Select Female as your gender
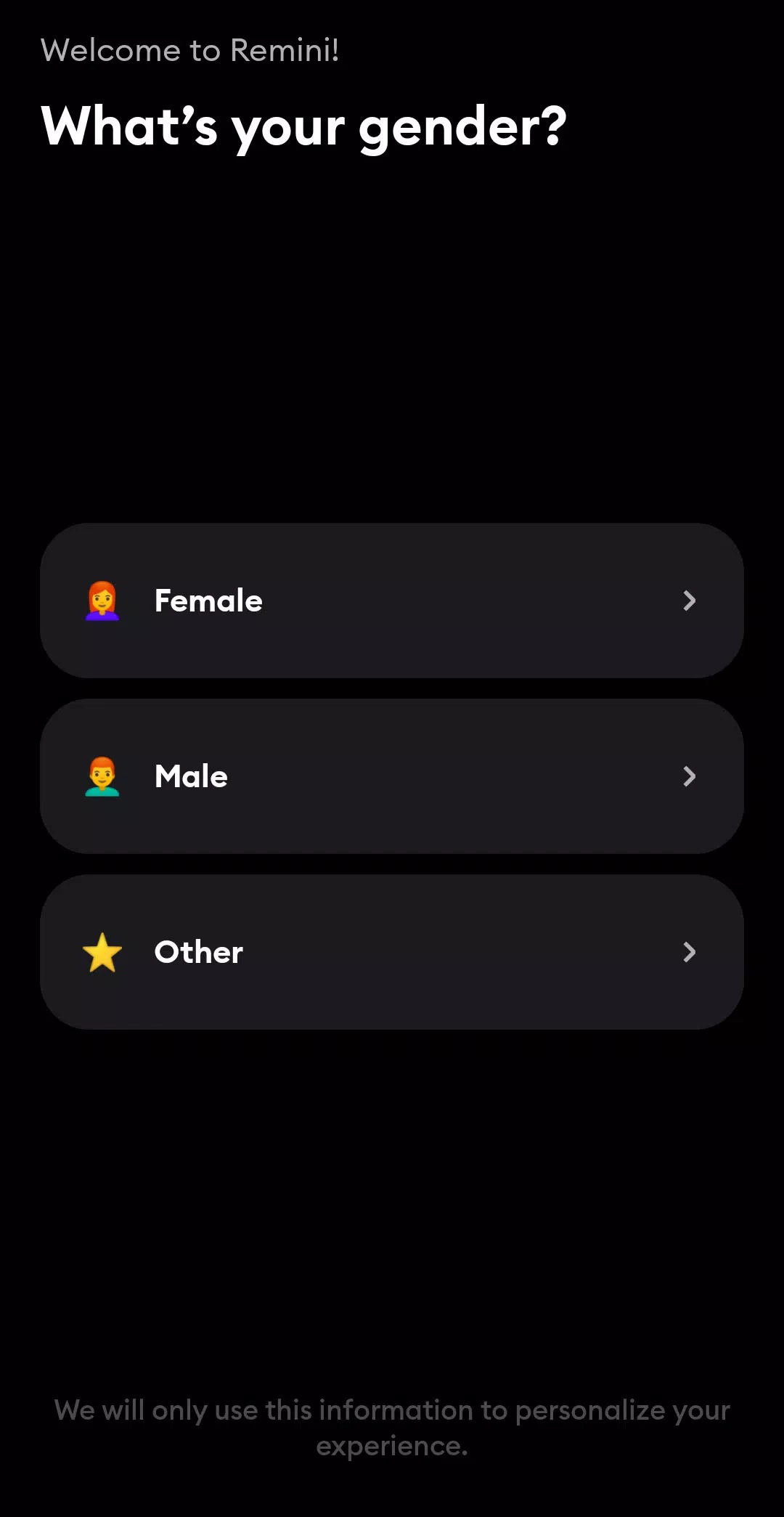784x1517 pixels. (x=392, y=601)
